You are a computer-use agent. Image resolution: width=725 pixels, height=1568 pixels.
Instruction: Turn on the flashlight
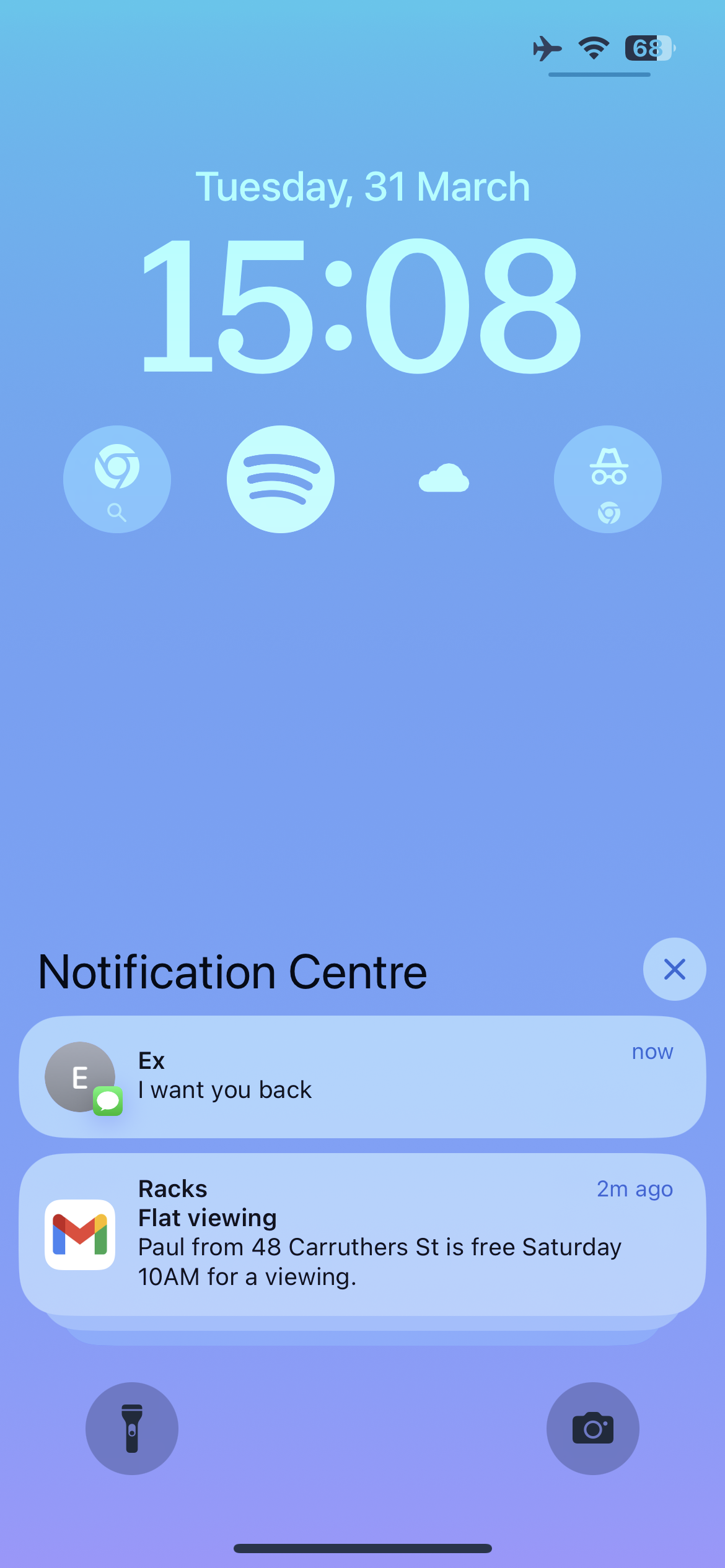132,1428
